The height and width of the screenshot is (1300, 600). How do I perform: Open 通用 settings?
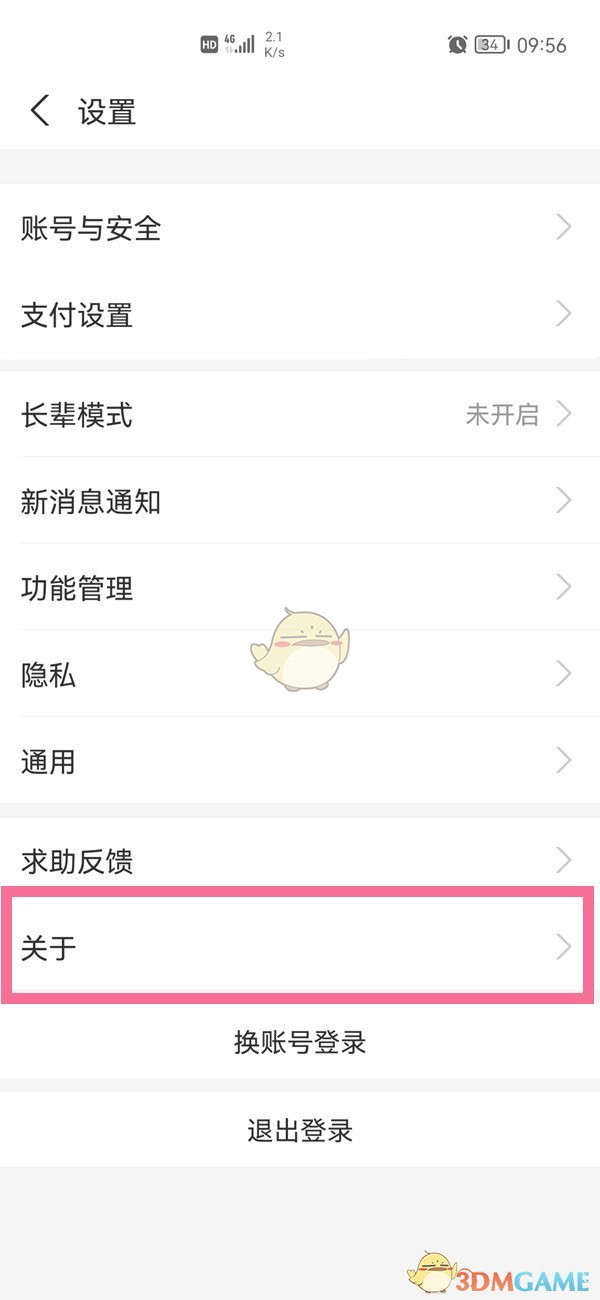[300, 762]
